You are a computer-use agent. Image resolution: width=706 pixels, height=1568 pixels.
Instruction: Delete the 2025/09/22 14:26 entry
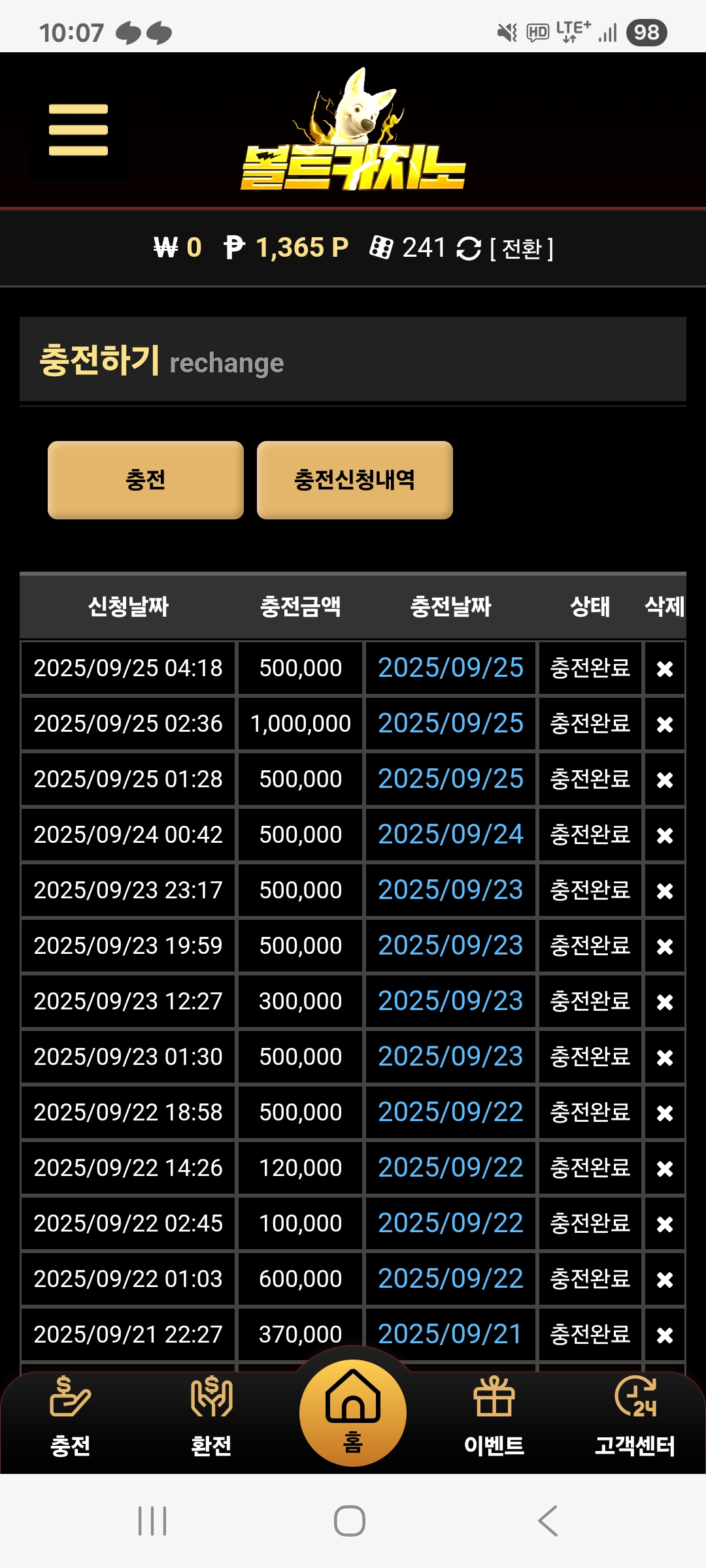point(664,1168)
